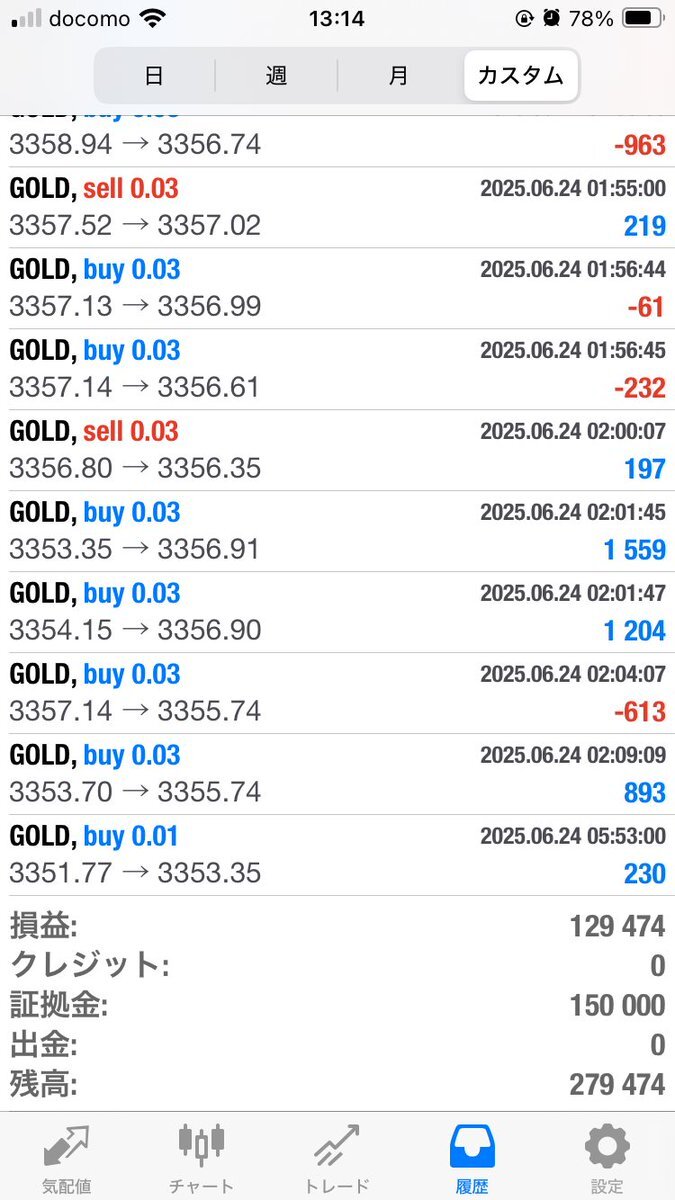This screenshot has width=675, height=1200.
Task: Expand the GOLD sell trade at 01:55:00
Action: pos(337,207)
